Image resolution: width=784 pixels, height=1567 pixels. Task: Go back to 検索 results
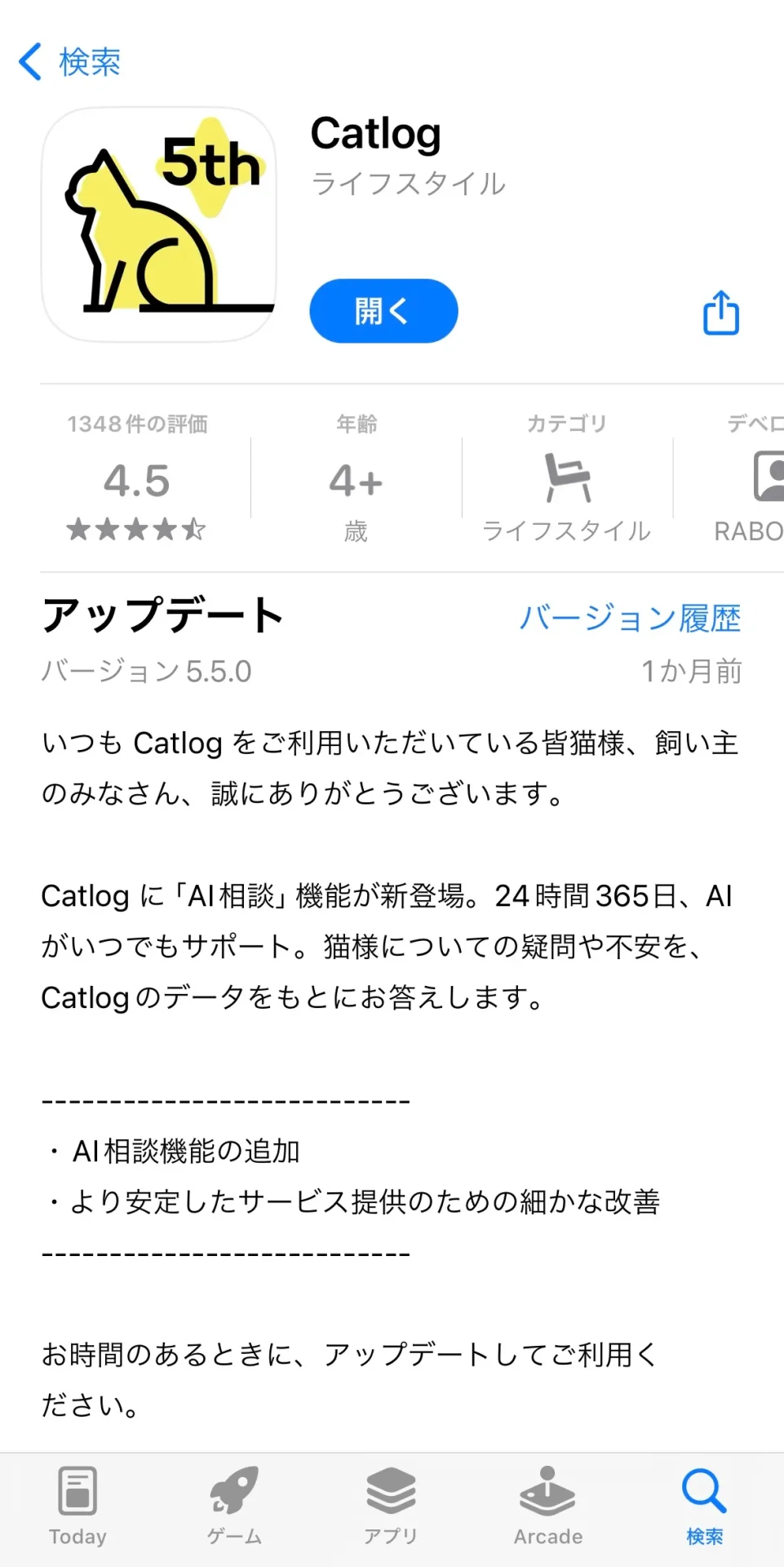tap(70, 62)
